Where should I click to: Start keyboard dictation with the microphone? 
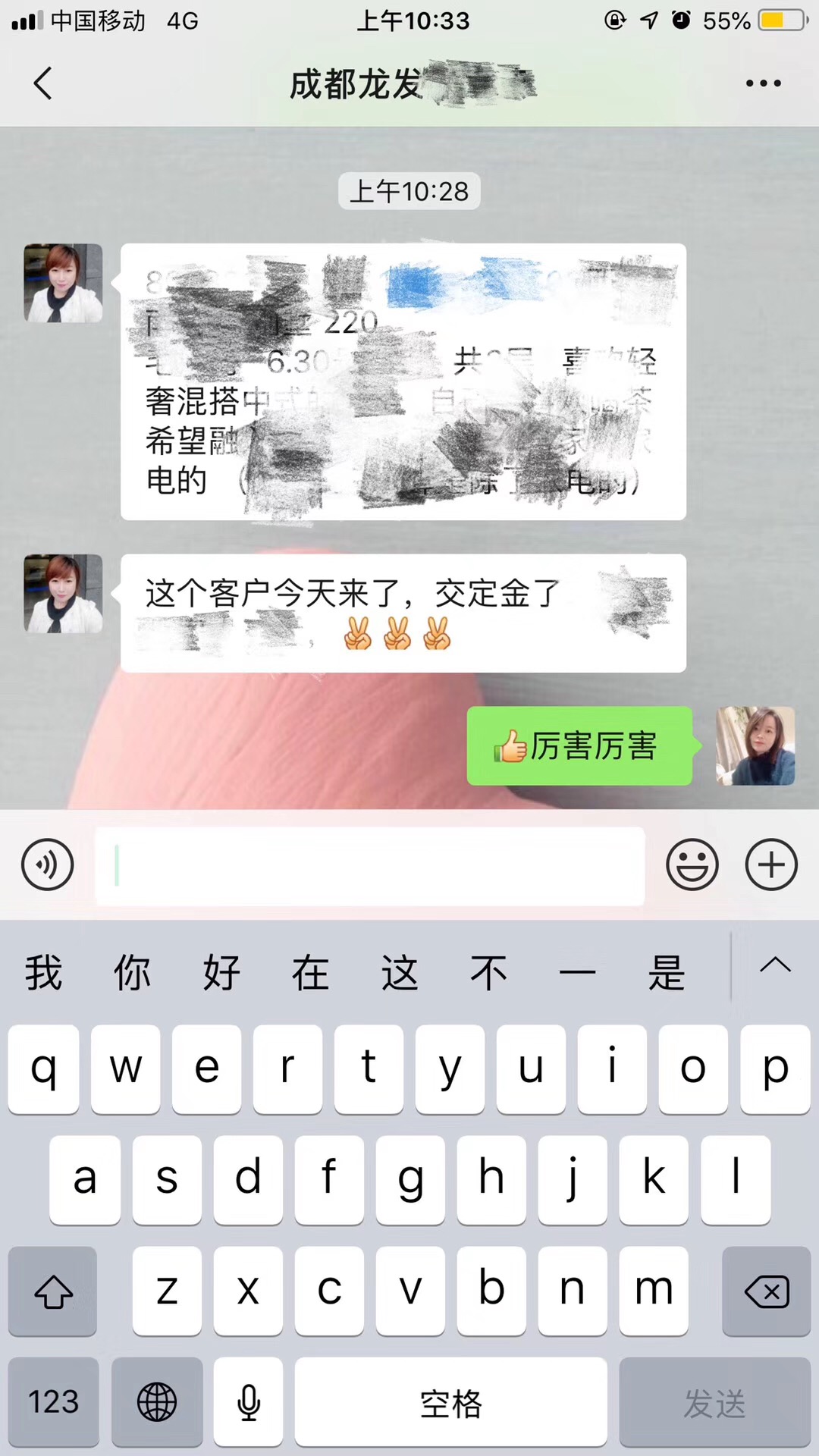click(249, 1401)
